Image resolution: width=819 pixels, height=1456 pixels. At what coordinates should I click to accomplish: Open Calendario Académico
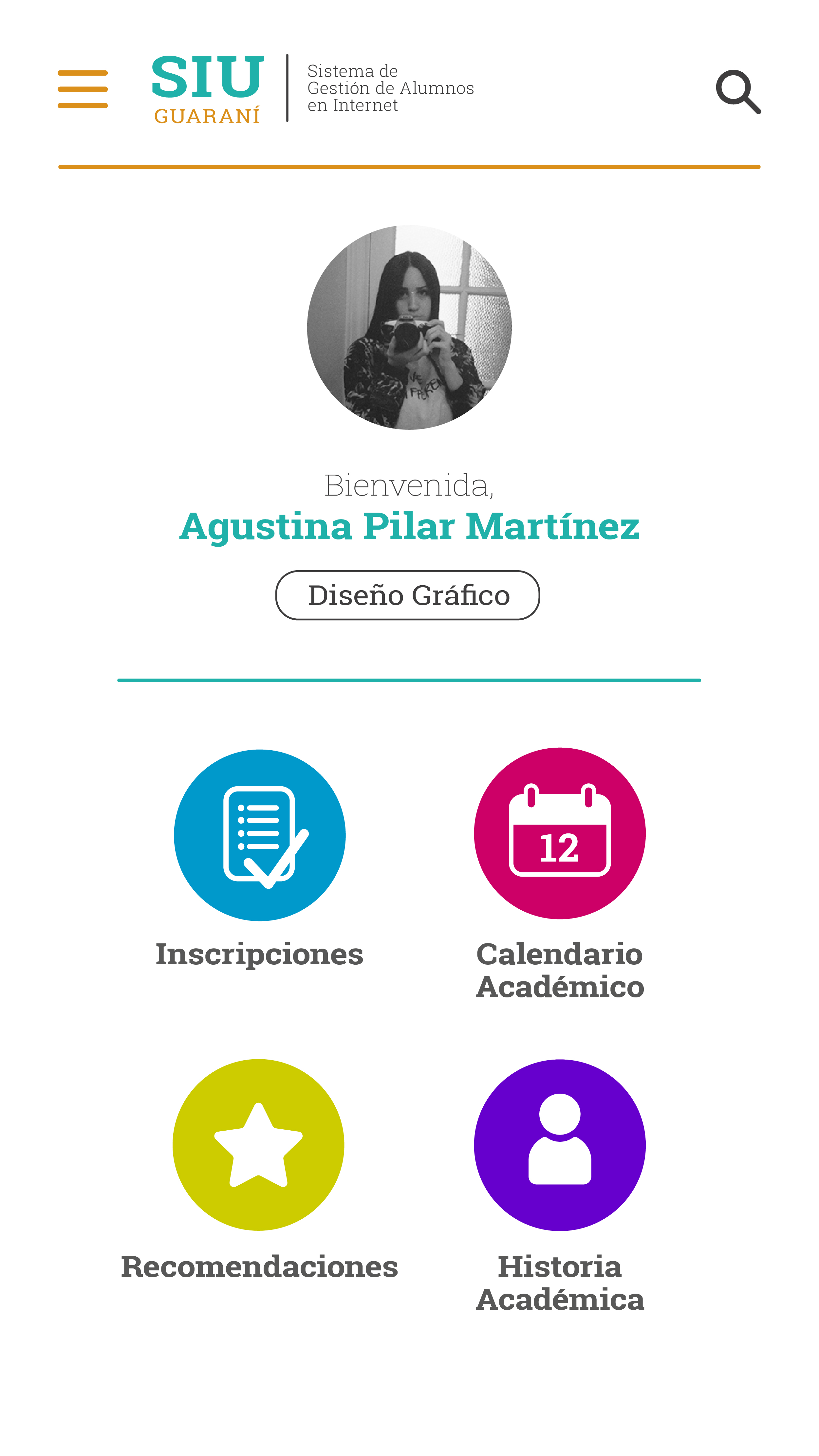point(559,834)
